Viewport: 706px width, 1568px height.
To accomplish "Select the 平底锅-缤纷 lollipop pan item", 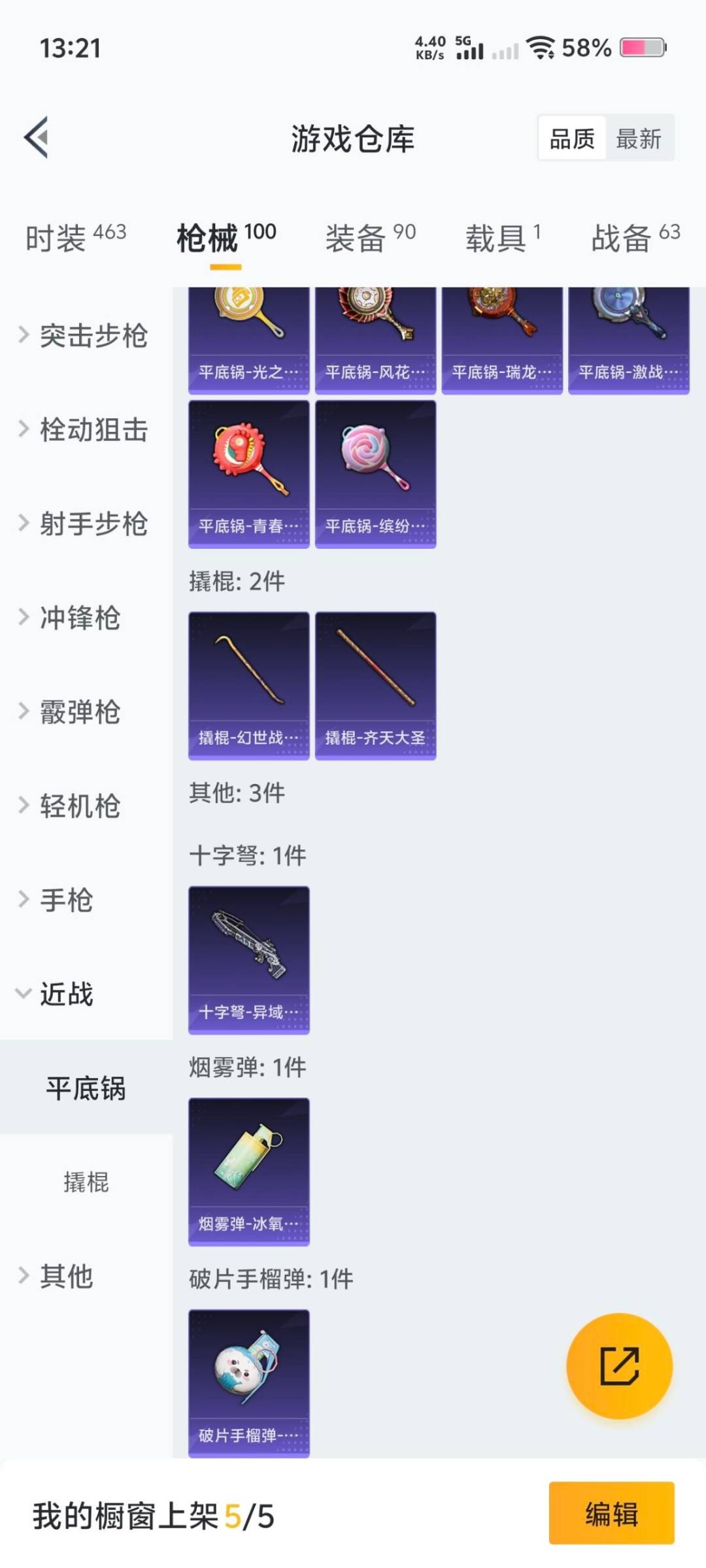I will point(376,474).
